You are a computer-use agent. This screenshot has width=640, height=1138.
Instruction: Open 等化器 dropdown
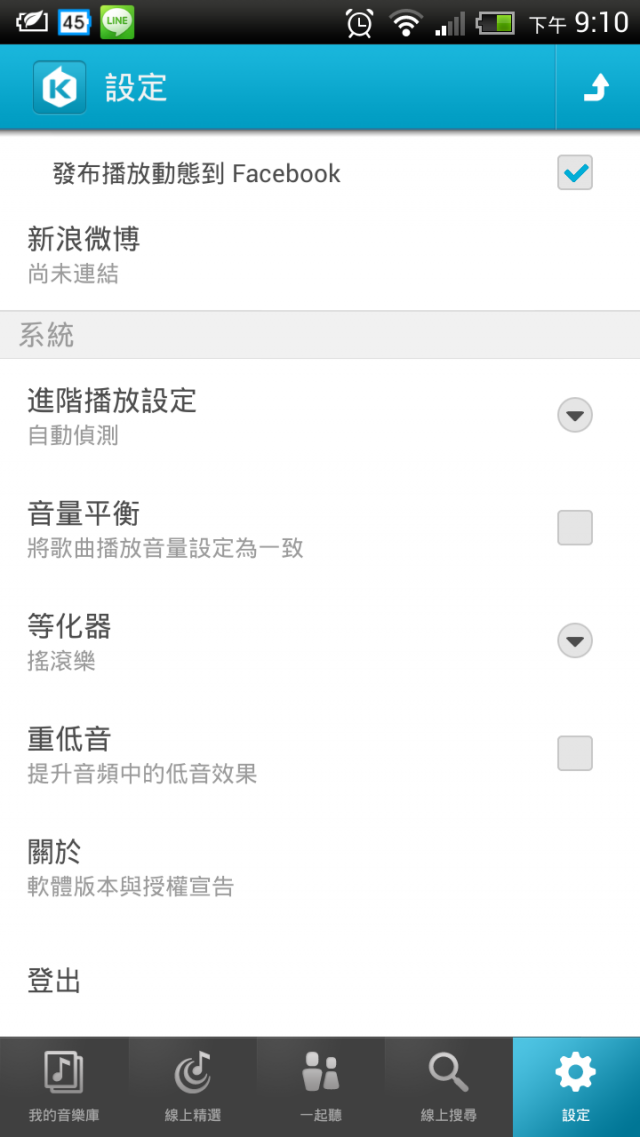[575, 641]
